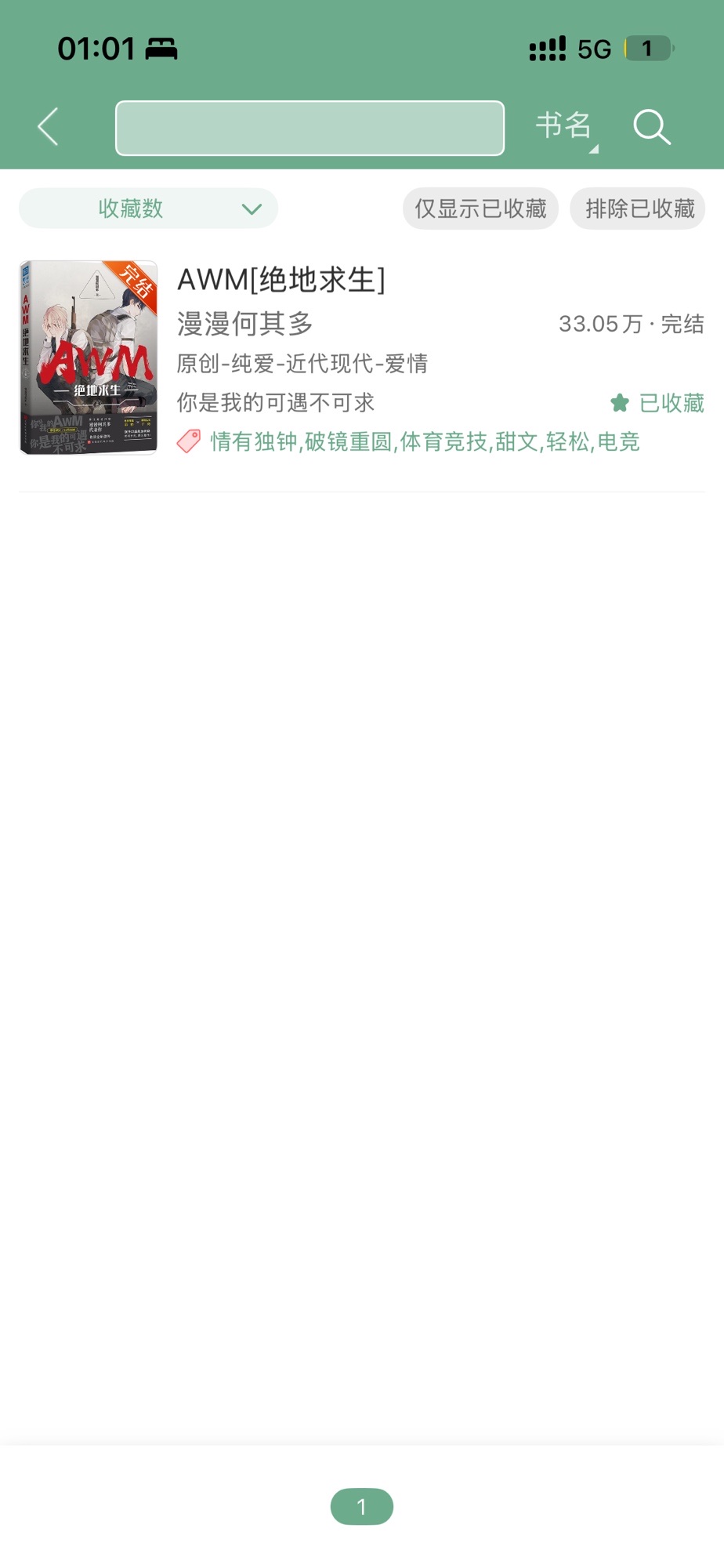Open the AWM[绝地求生] book cover
The width and height of the screenshot is (724, 1568).
coord(89,358)
